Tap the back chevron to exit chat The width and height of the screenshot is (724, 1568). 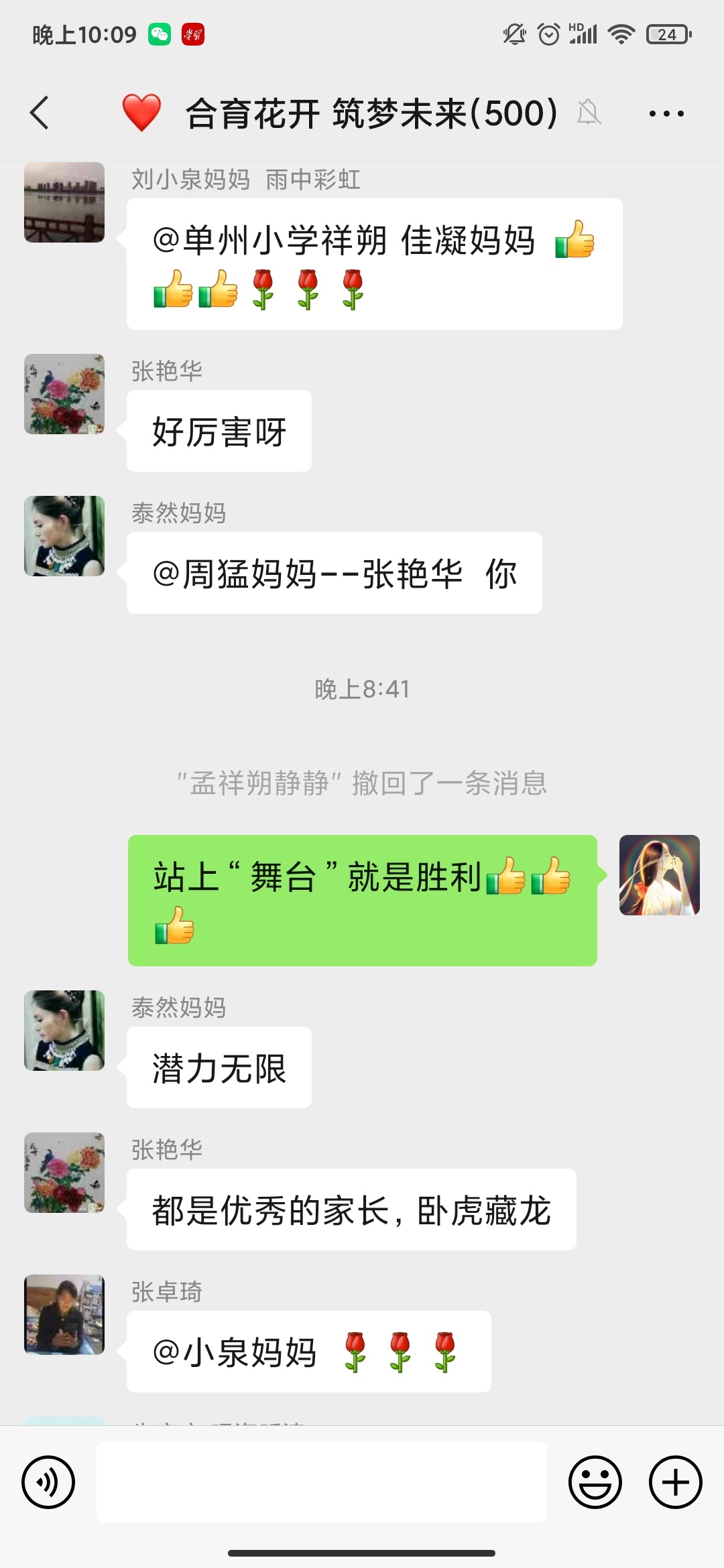[x=38, y=114]
